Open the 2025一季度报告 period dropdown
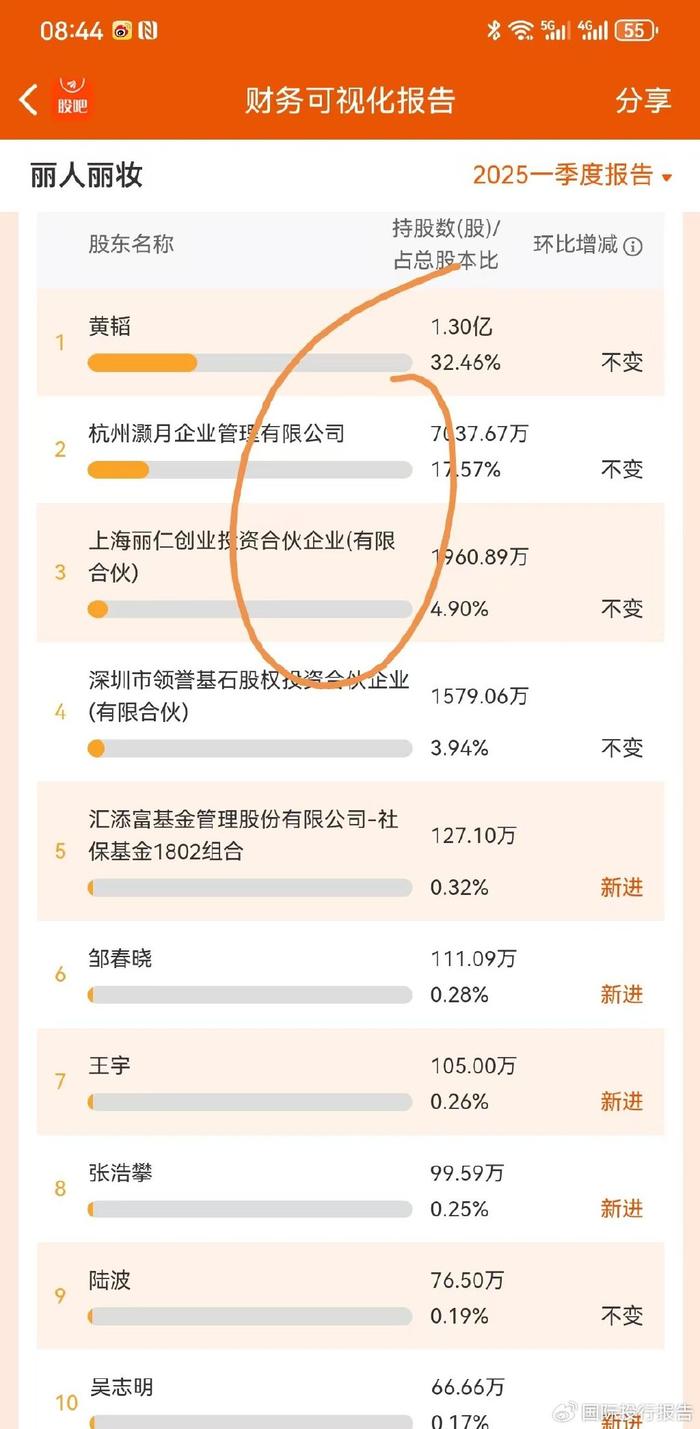The width and height of the screenshot is (700, 1429). pyautogui.click(x=573, y=176)
